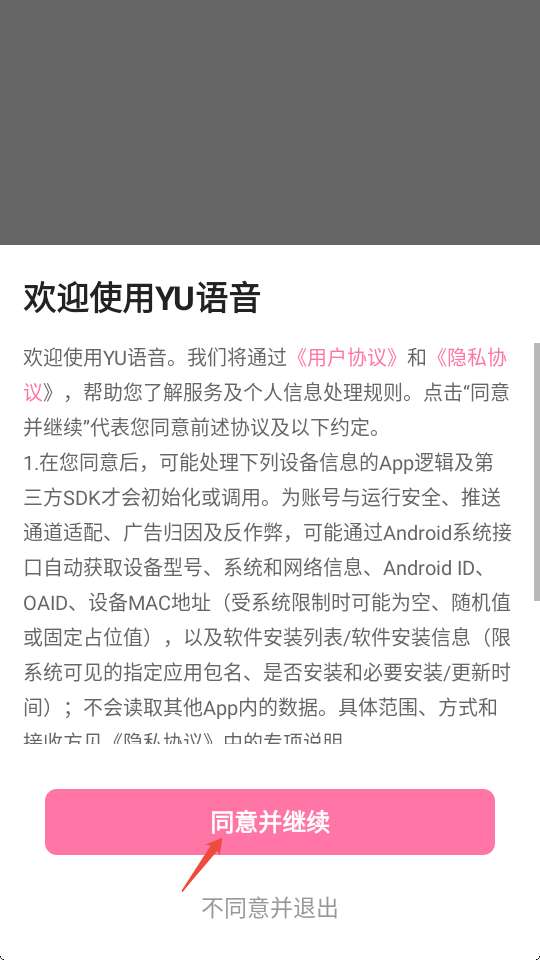Tap the 同意并继续 button

(269, 822)
